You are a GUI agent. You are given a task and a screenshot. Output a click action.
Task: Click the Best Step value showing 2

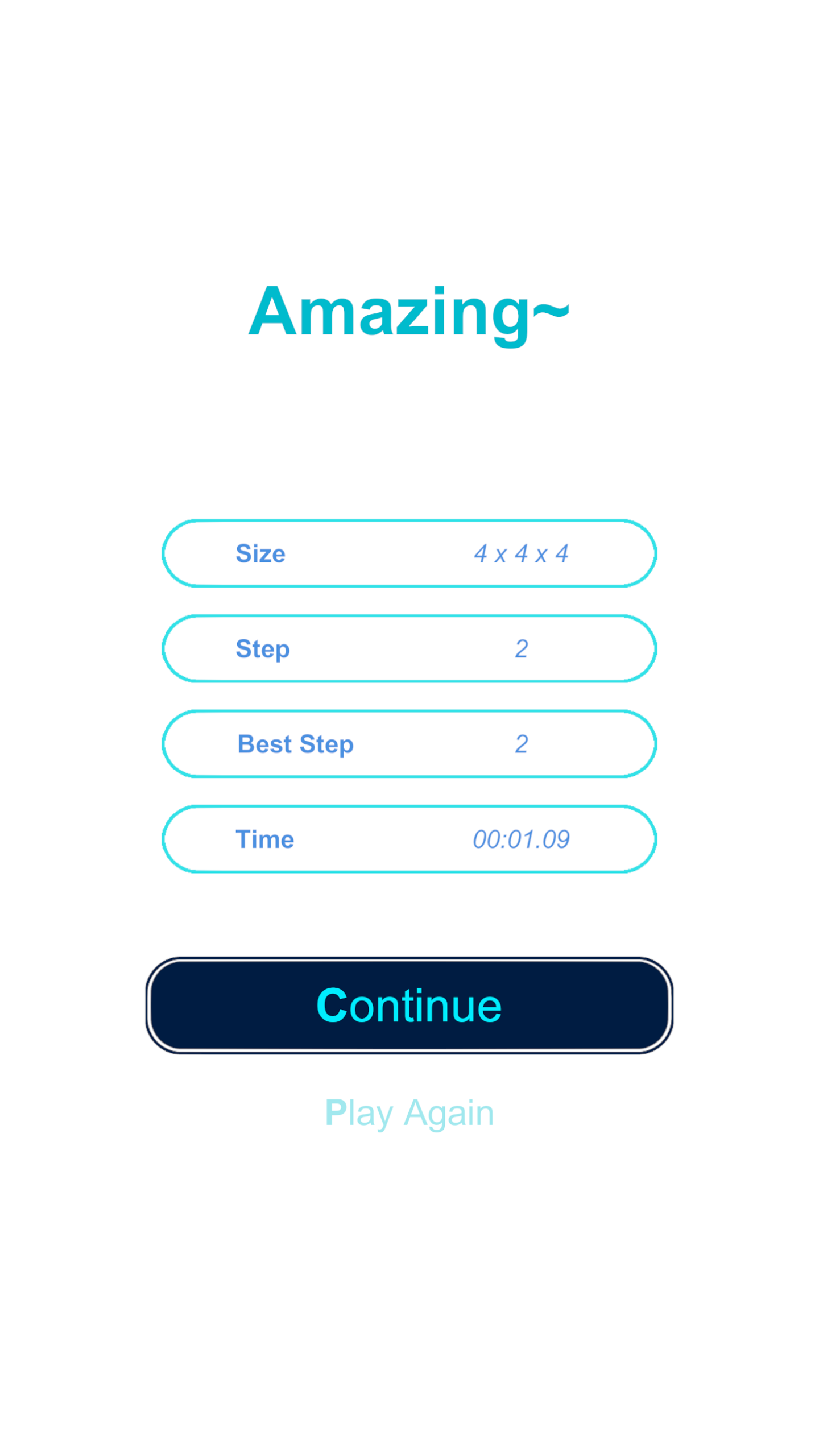click(522, 743)
